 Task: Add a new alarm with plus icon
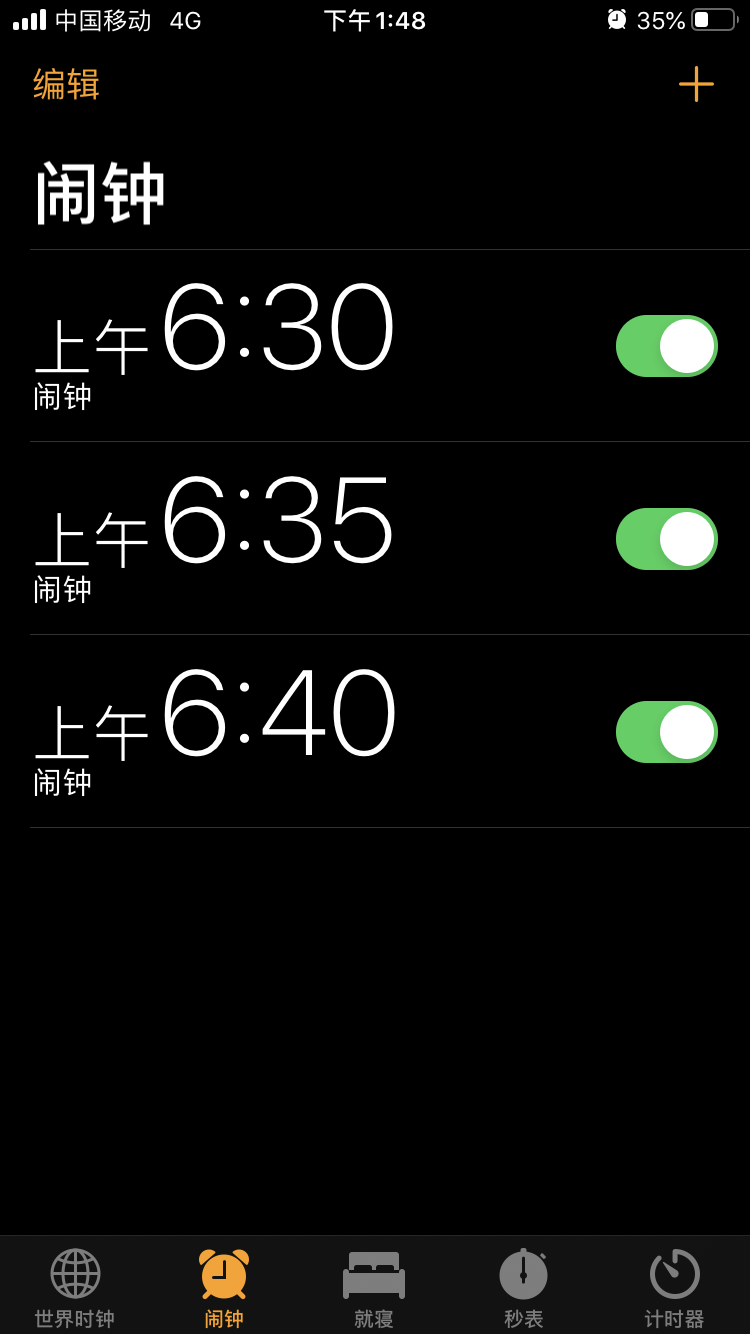coord(696,84)
